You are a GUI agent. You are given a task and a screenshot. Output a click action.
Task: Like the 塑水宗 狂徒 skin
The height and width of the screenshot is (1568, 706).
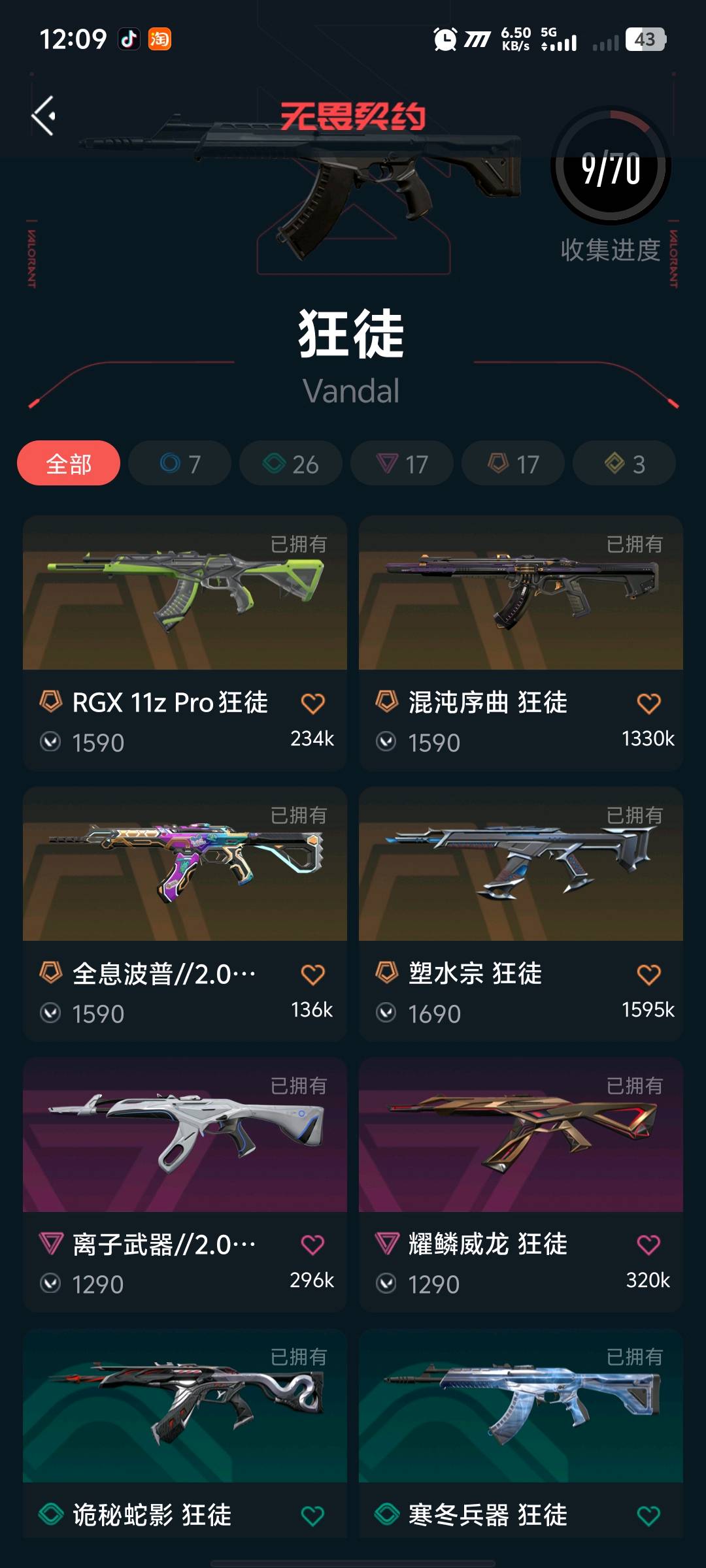tap(648, 975)
